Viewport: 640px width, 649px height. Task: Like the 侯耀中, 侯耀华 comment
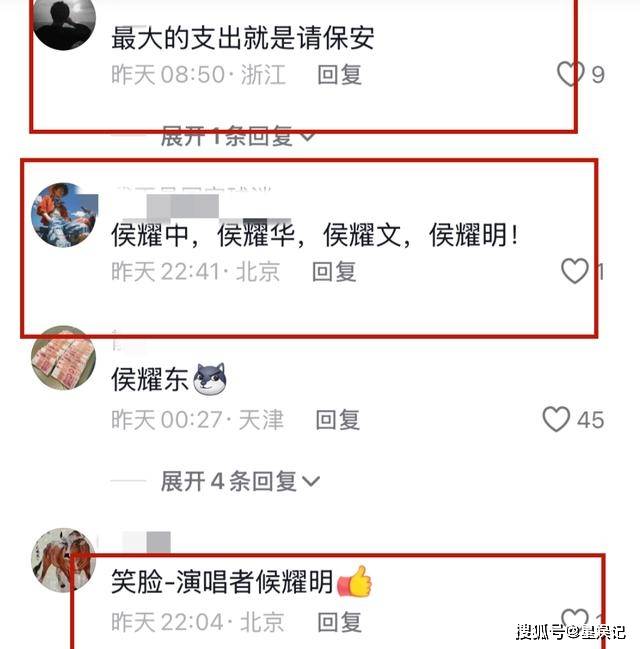[574, 271]
